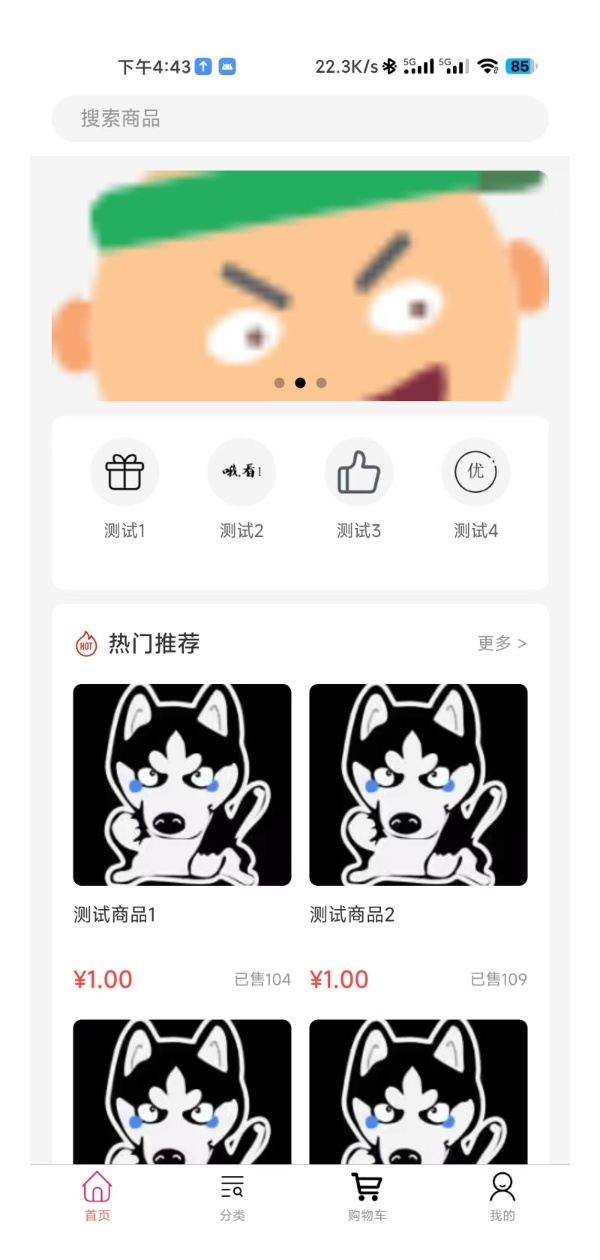Tap the 搜索商品 search box
This screenshot has width=600, height=1260.
[300, 119]
